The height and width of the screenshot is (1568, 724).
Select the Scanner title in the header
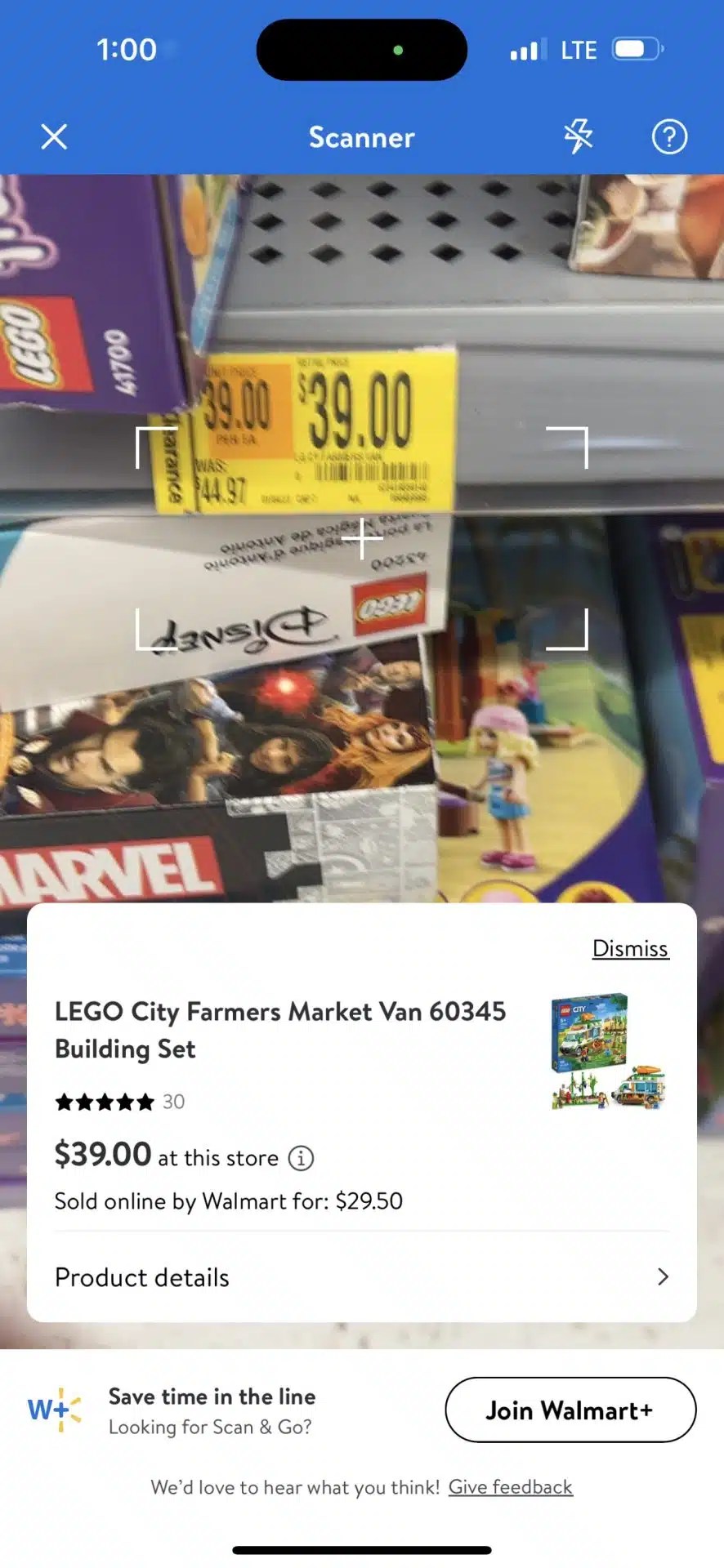(x=361, y=137)
